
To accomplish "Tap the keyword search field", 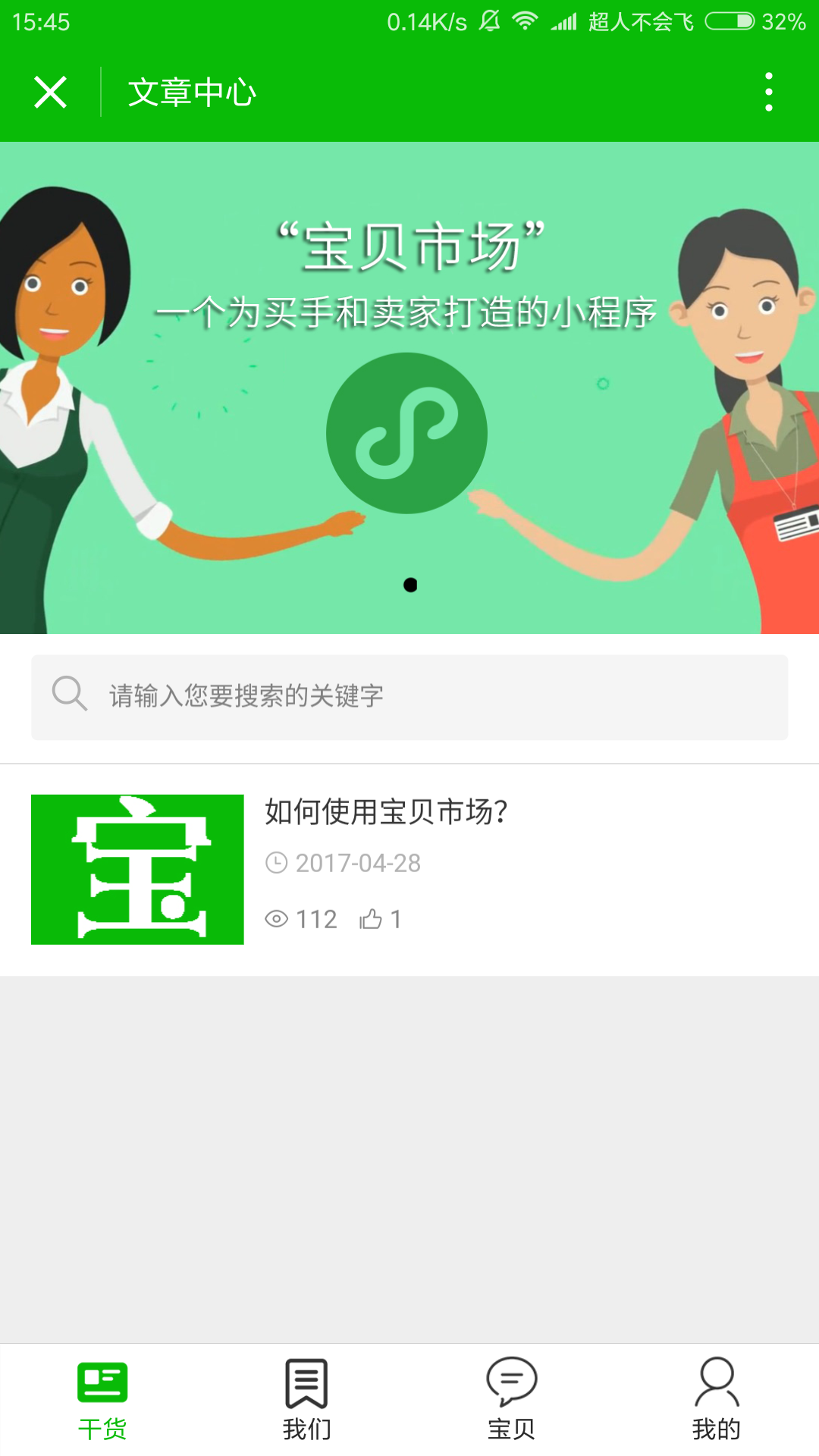I will pos(409,696).
